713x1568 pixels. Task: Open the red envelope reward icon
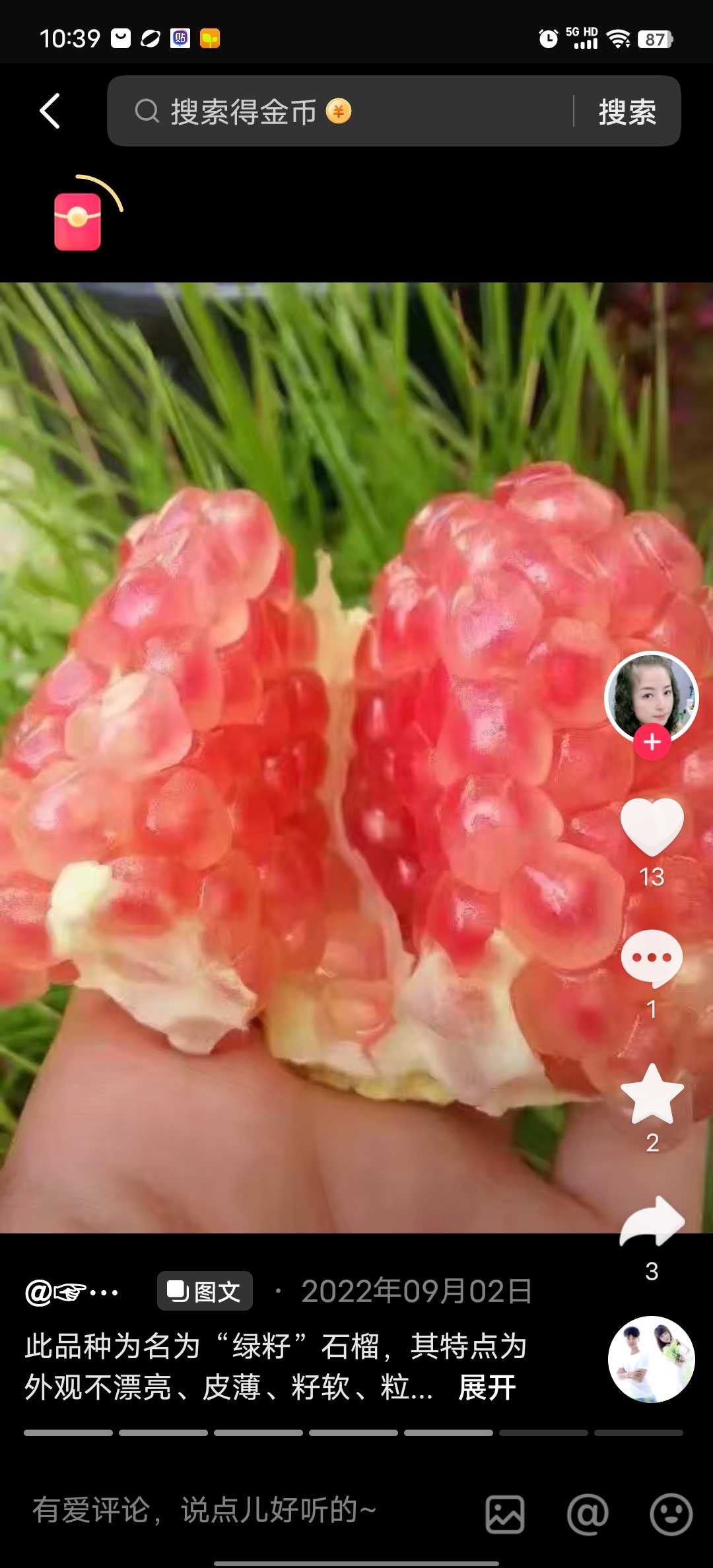[x=81, y=218]
